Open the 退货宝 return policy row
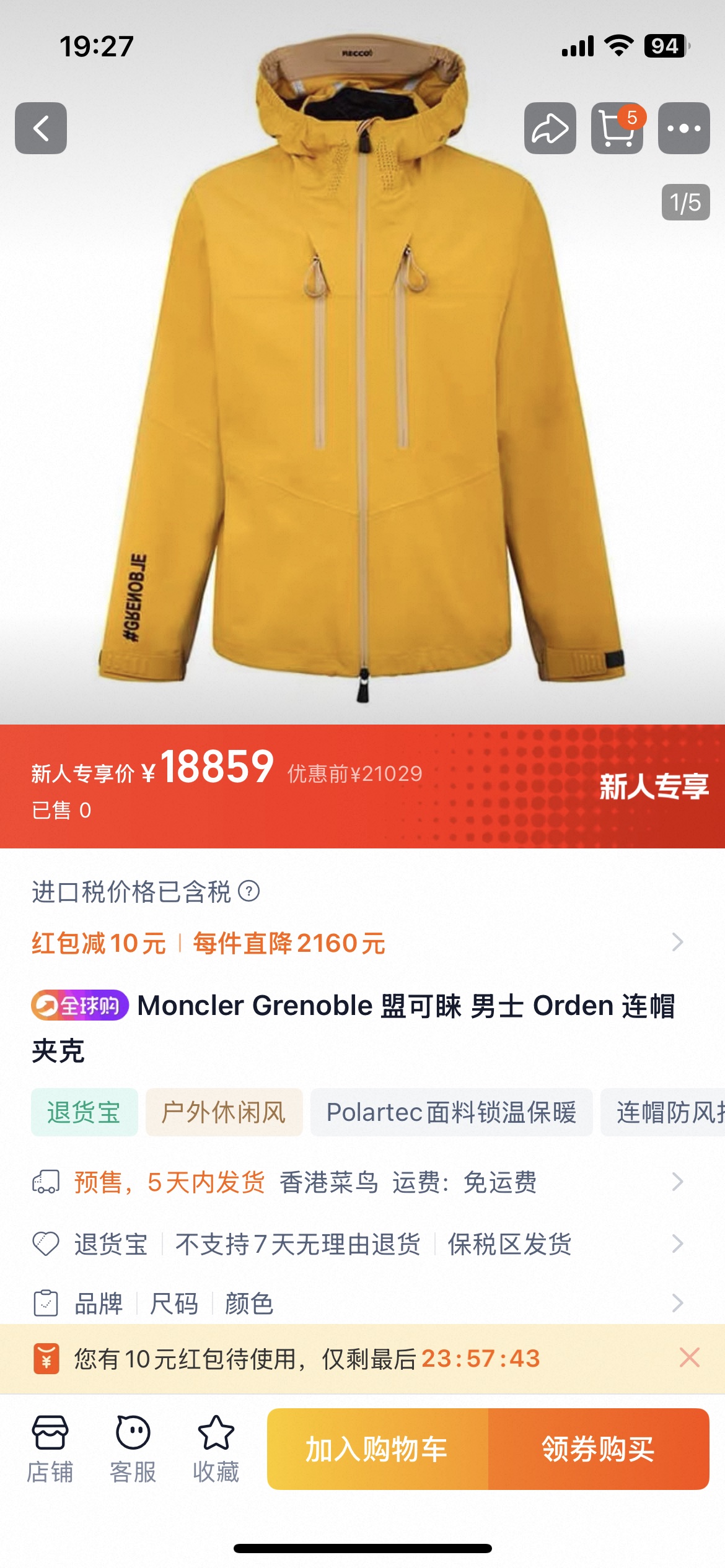Screen dimensions: 725x1568 [359, 1244]
